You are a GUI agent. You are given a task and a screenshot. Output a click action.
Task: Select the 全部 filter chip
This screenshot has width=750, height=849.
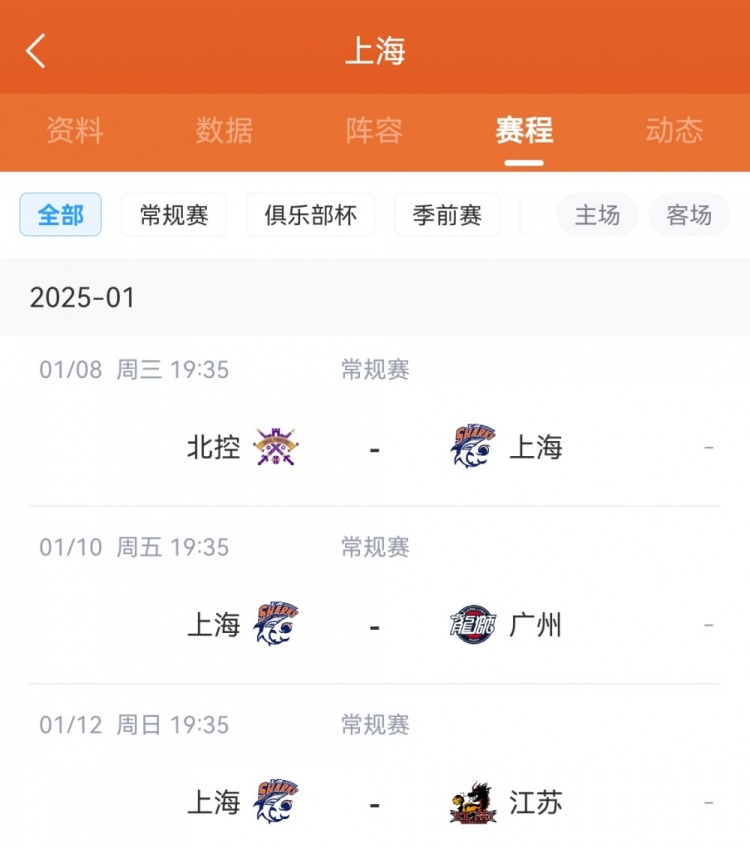point(60,215)
